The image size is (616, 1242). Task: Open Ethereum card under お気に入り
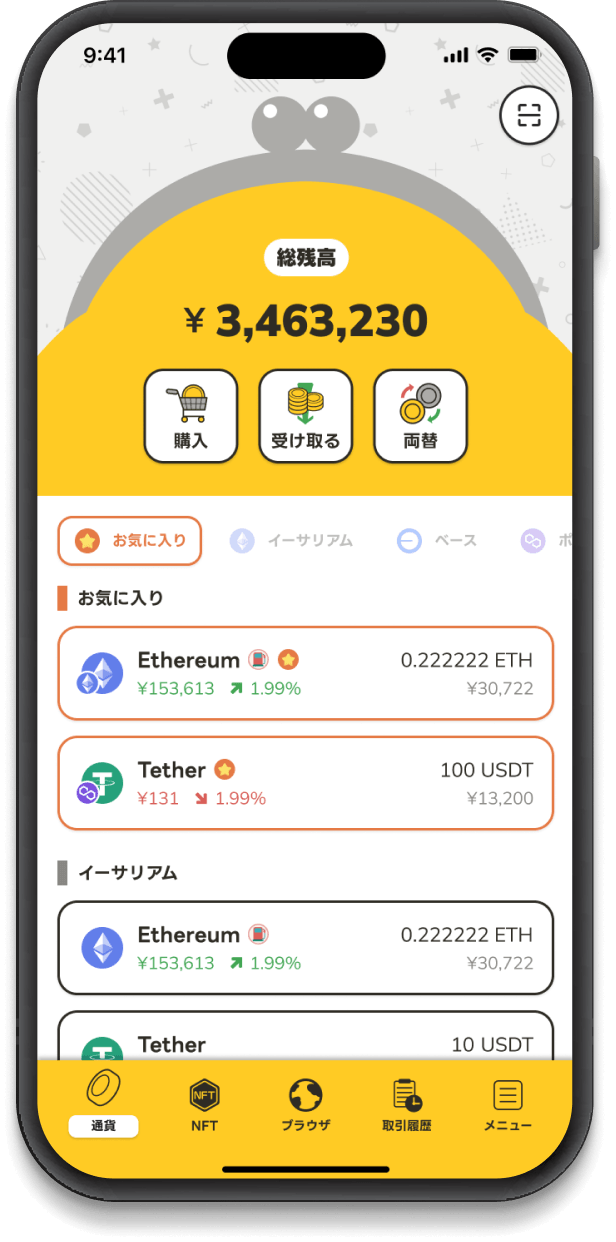pyautogui.click(x=306, y=673)
